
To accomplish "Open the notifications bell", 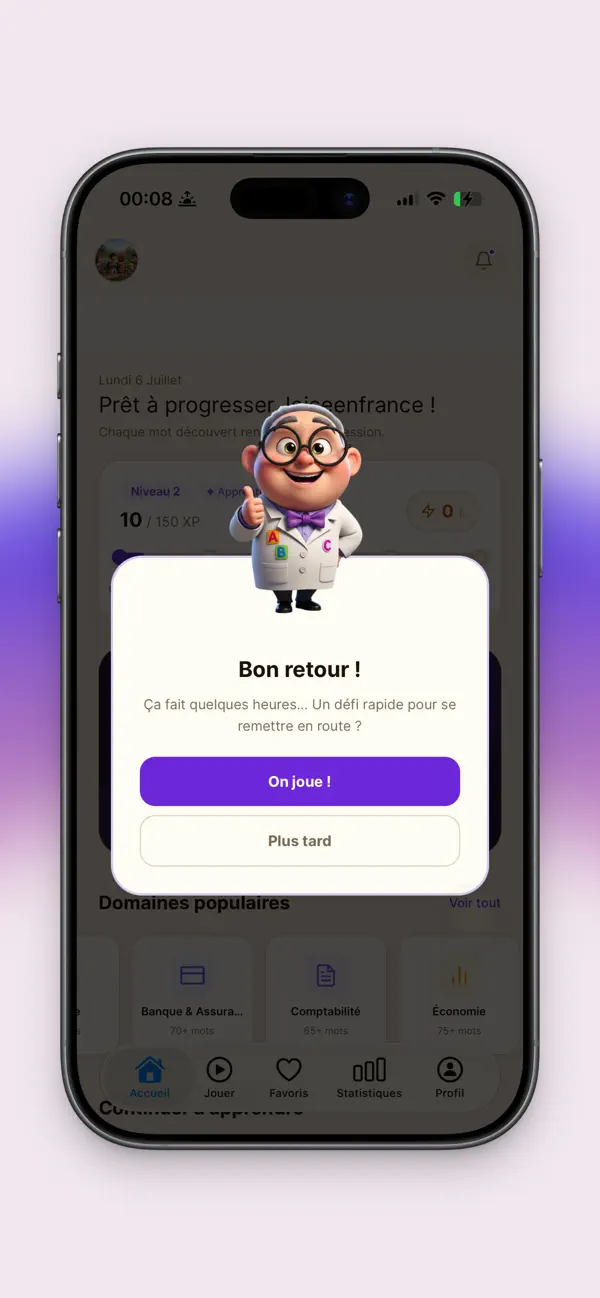I will click(x=484, y=260).
